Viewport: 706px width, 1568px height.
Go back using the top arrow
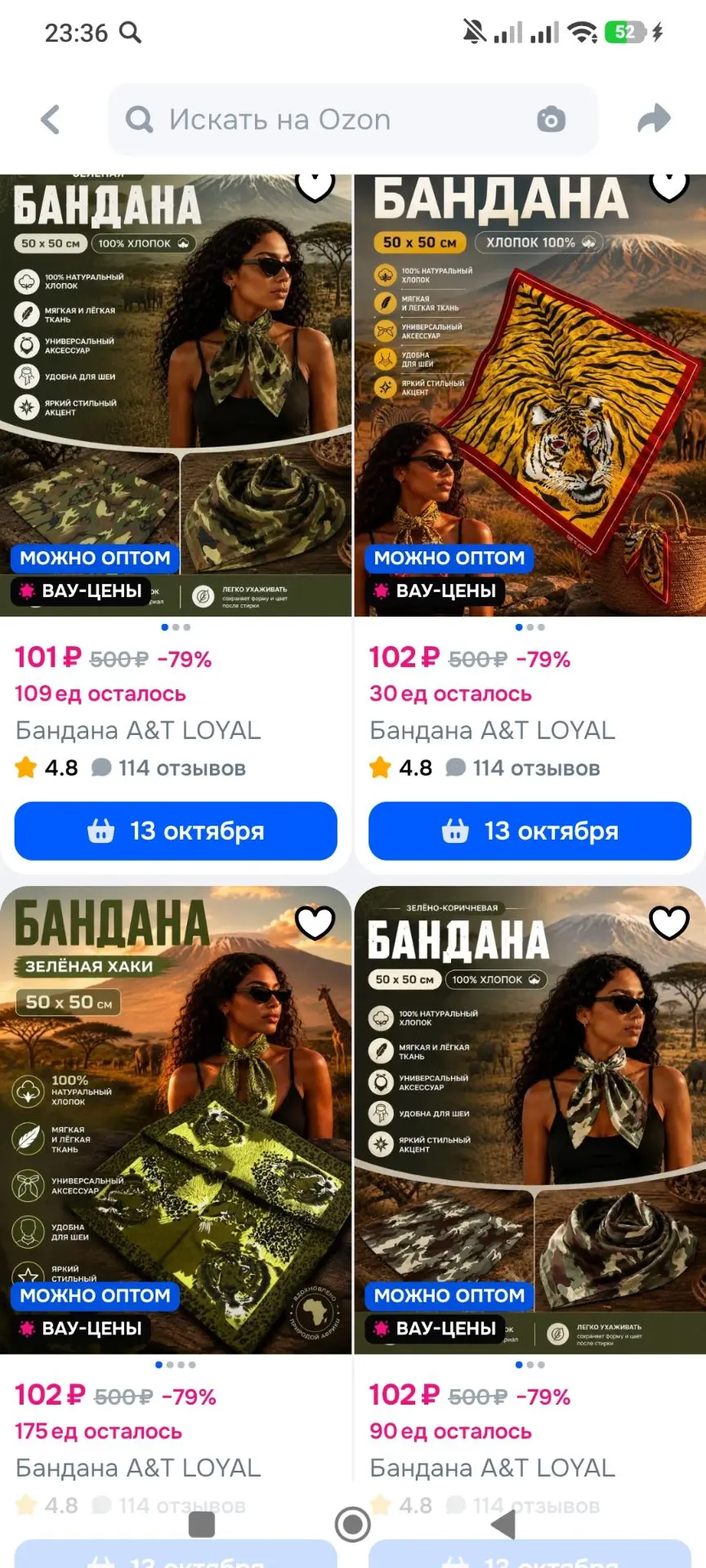point(51,119)
